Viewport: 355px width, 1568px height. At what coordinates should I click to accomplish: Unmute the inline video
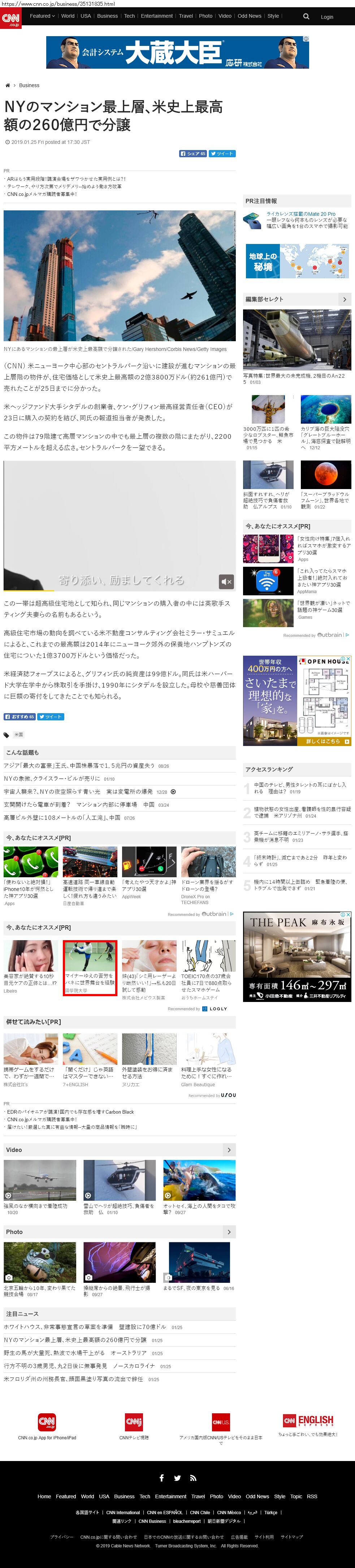pyautogui.click(x=226, y=581)
